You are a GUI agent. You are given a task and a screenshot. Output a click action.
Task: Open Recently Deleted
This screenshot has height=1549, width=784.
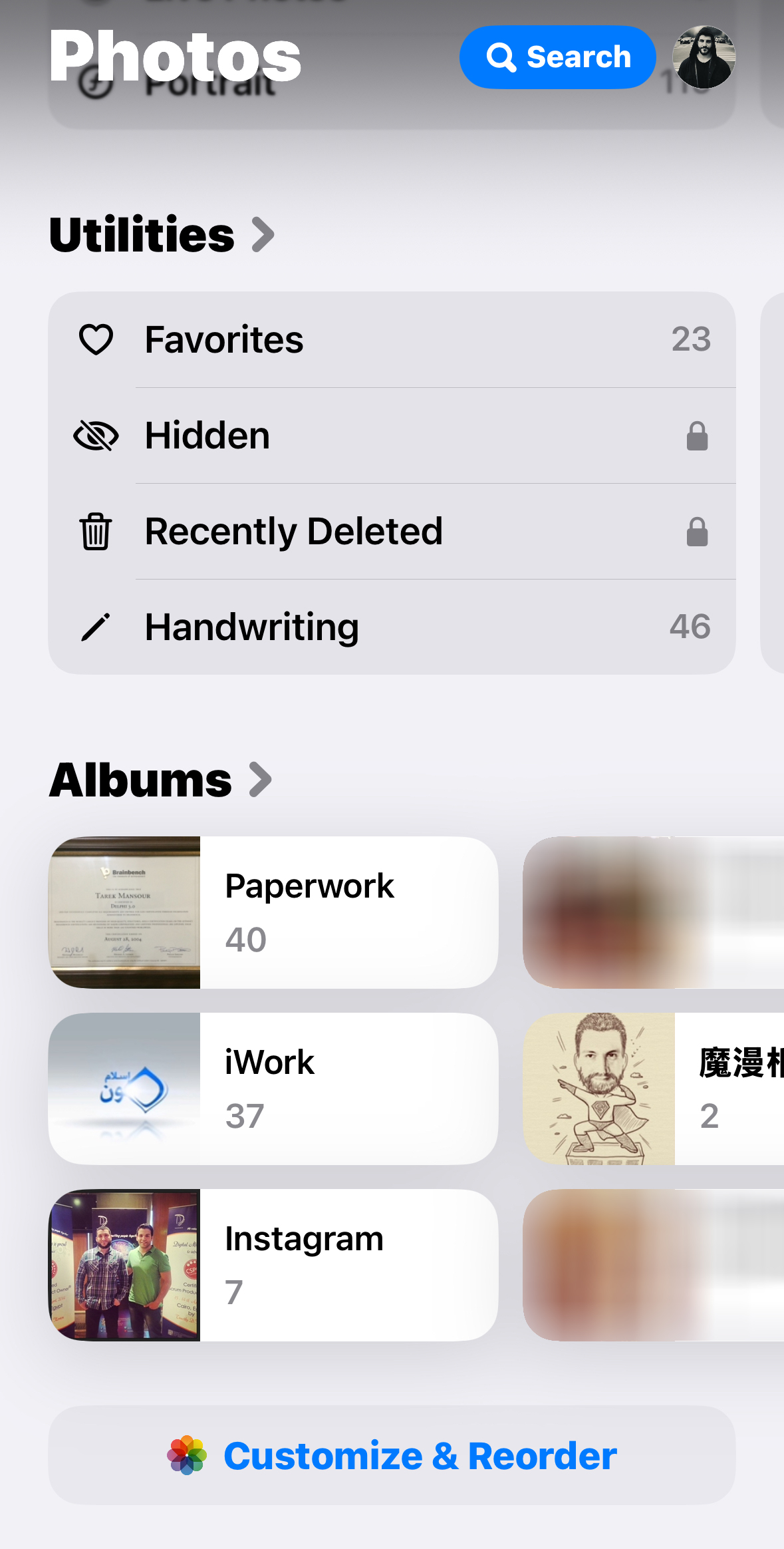click(392, 532)
